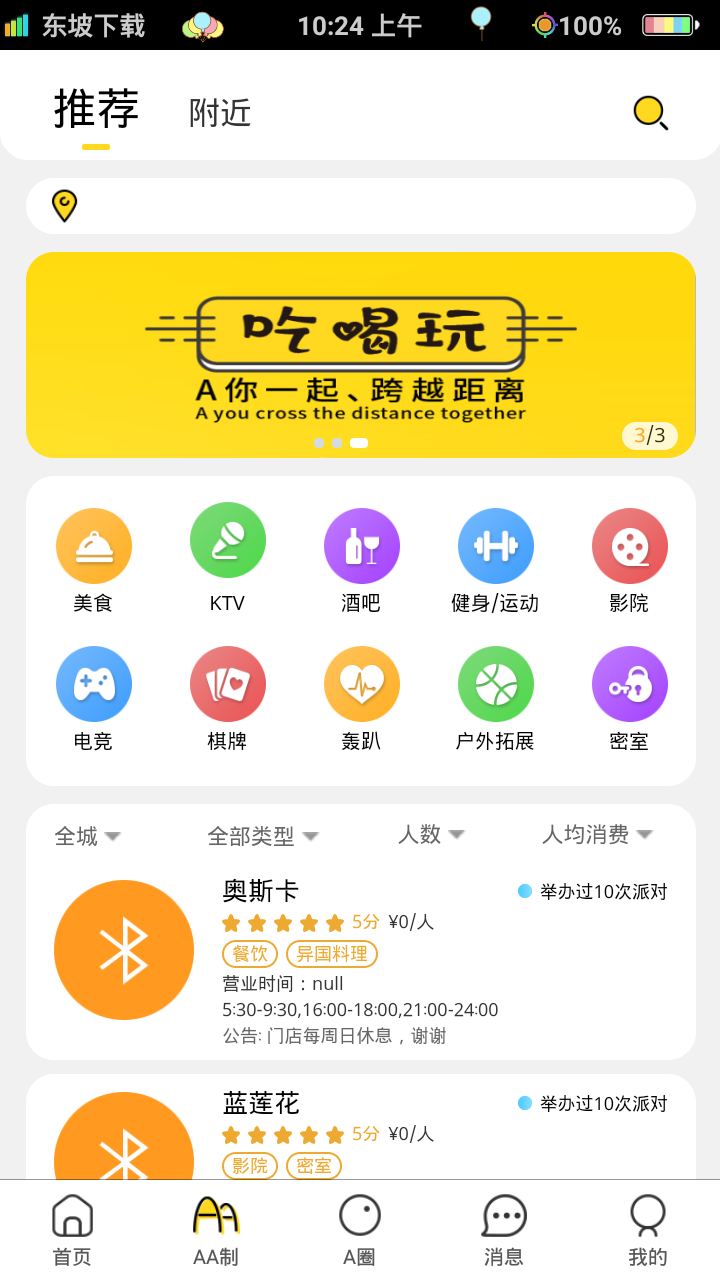Select the KTV category icon
Viewport: 720px width, 1280px height.
pyautogui.click(x=228, y=545)
